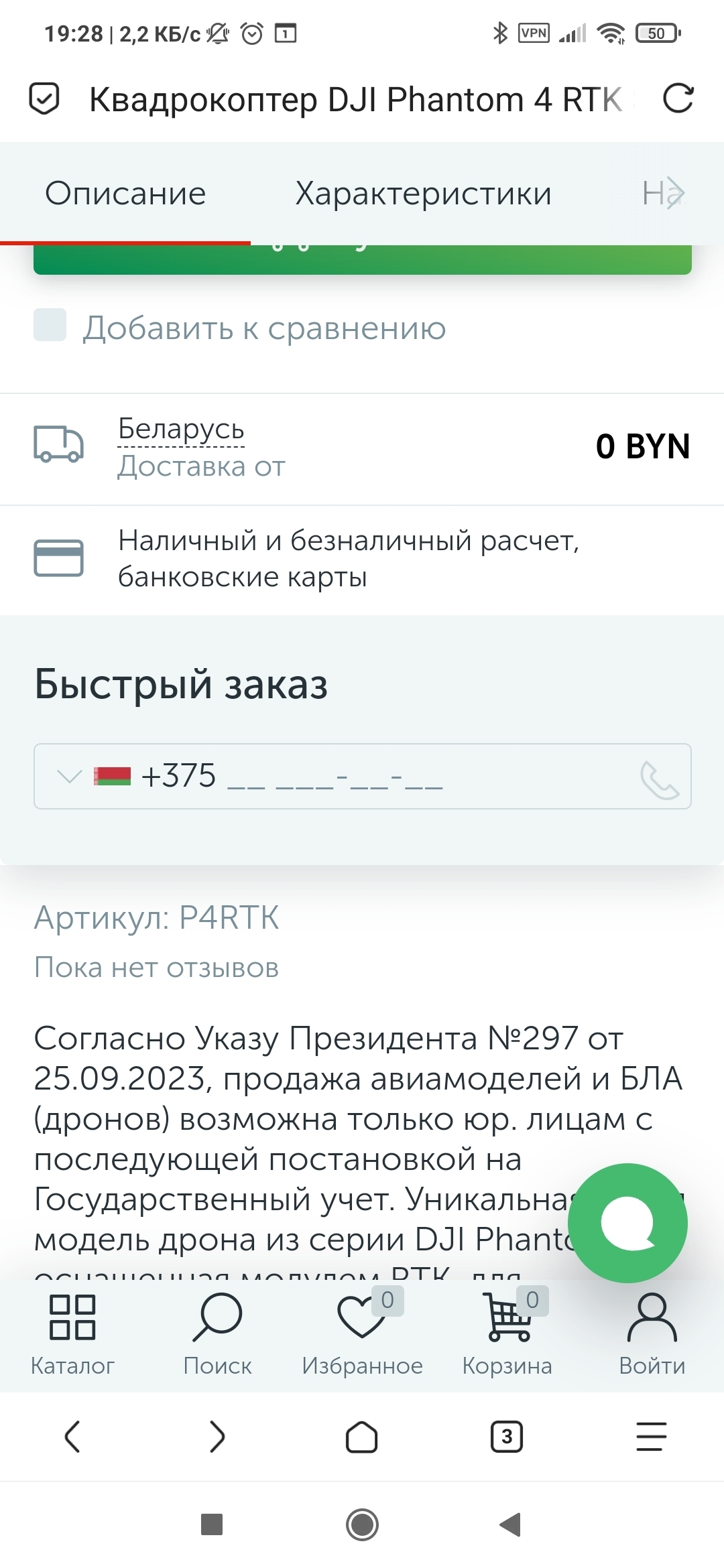Open the Корзина shopping cart
724x1568 pixels.
(x=507, y=1335)
